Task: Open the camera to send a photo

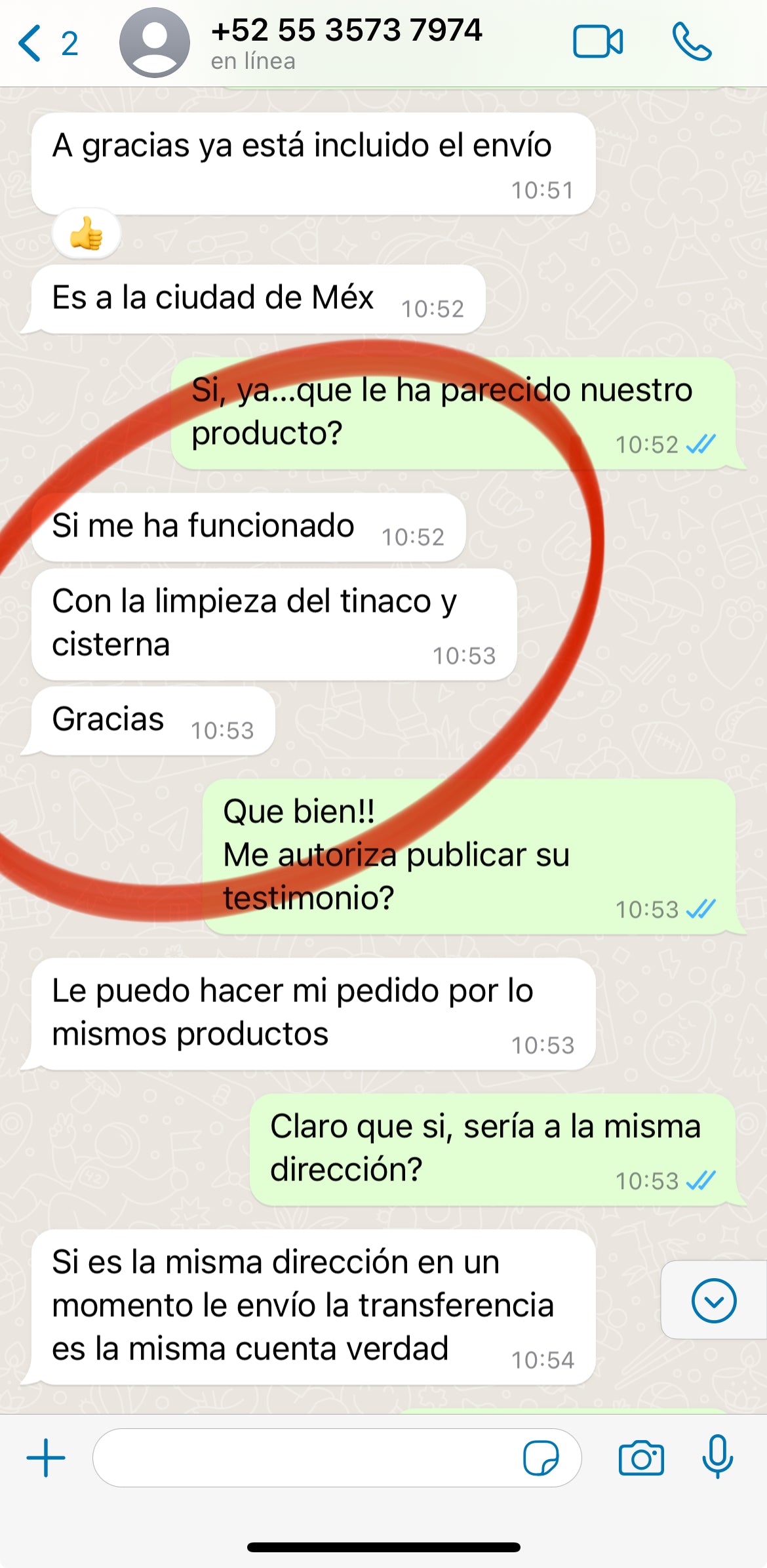Action: [x=640, y=1458]
